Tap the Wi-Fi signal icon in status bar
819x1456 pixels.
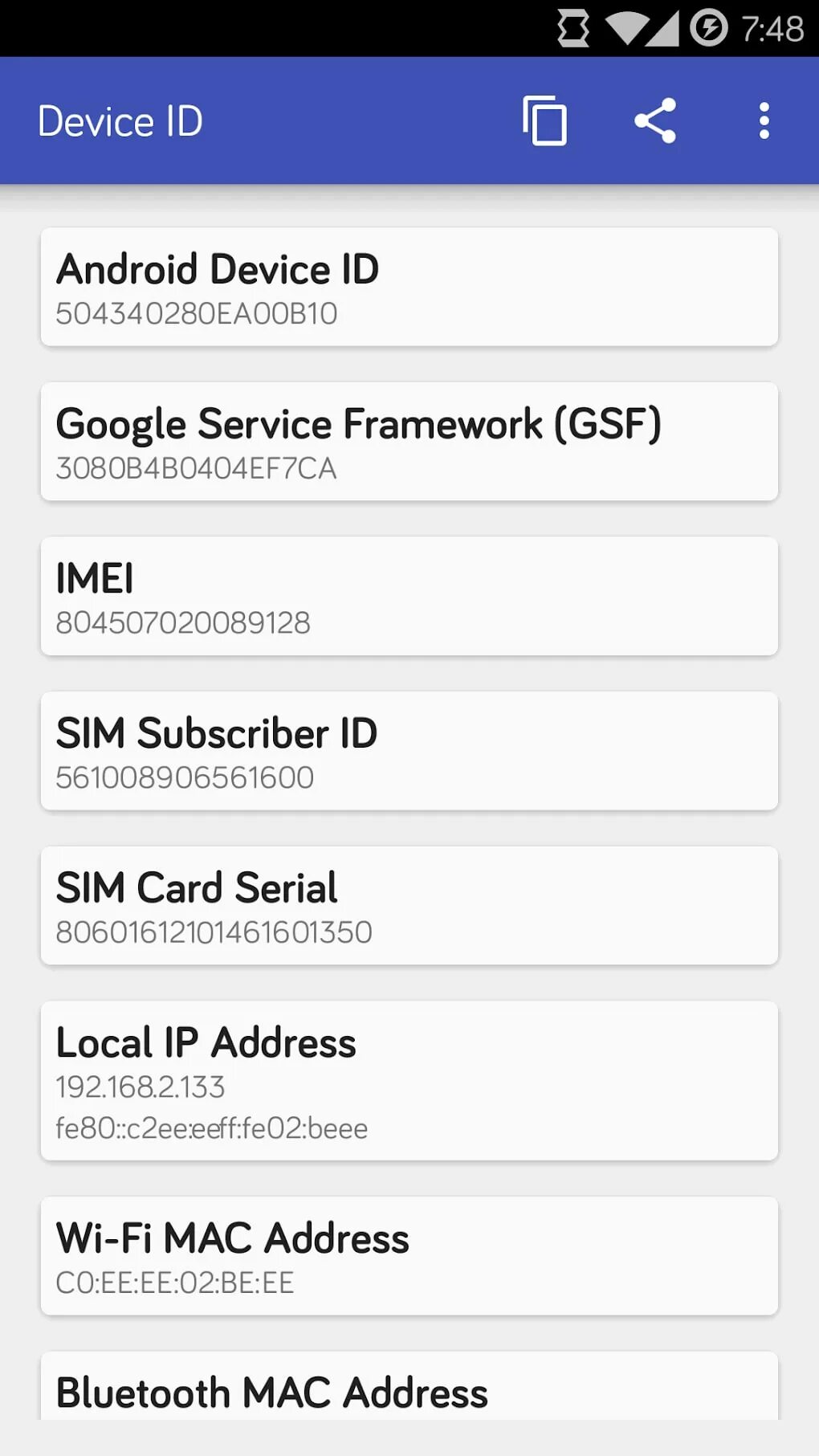click(629, 27)
